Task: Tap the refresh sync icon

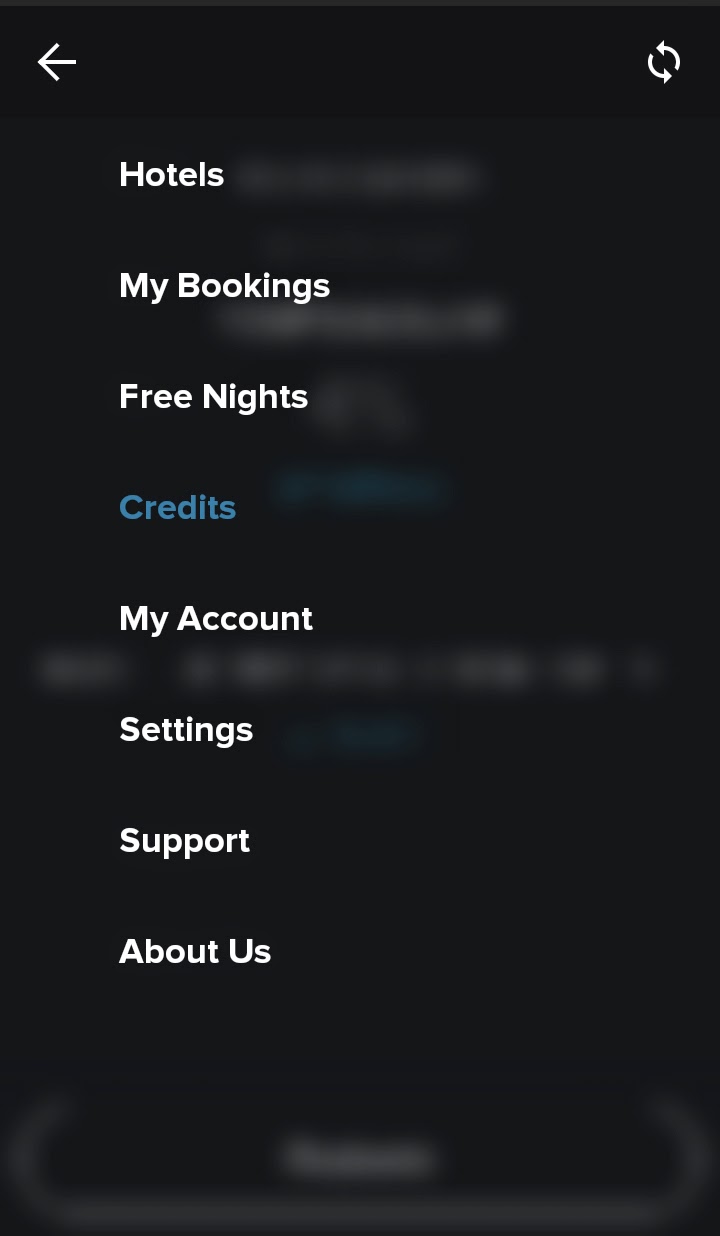Action: coord(664,62)
